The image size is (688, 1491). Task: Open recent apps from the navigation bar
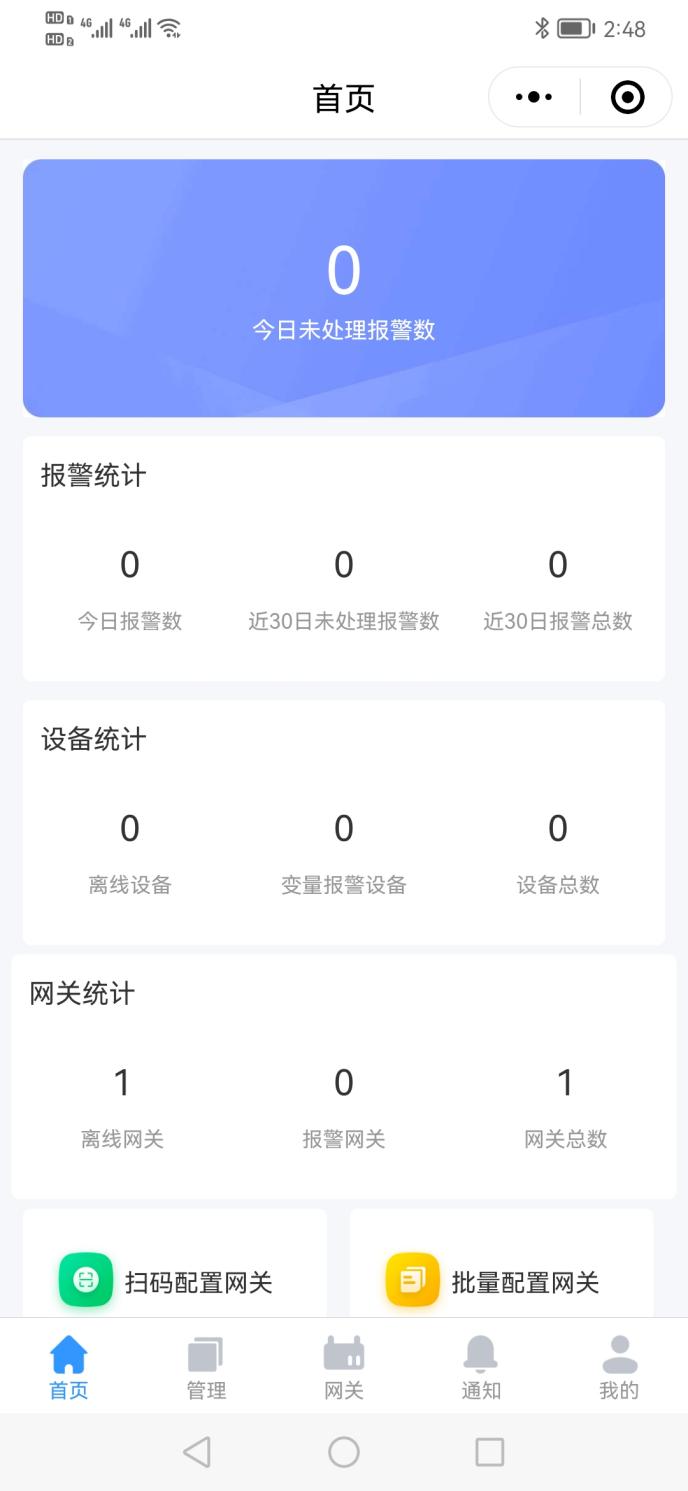point(490,1452)
